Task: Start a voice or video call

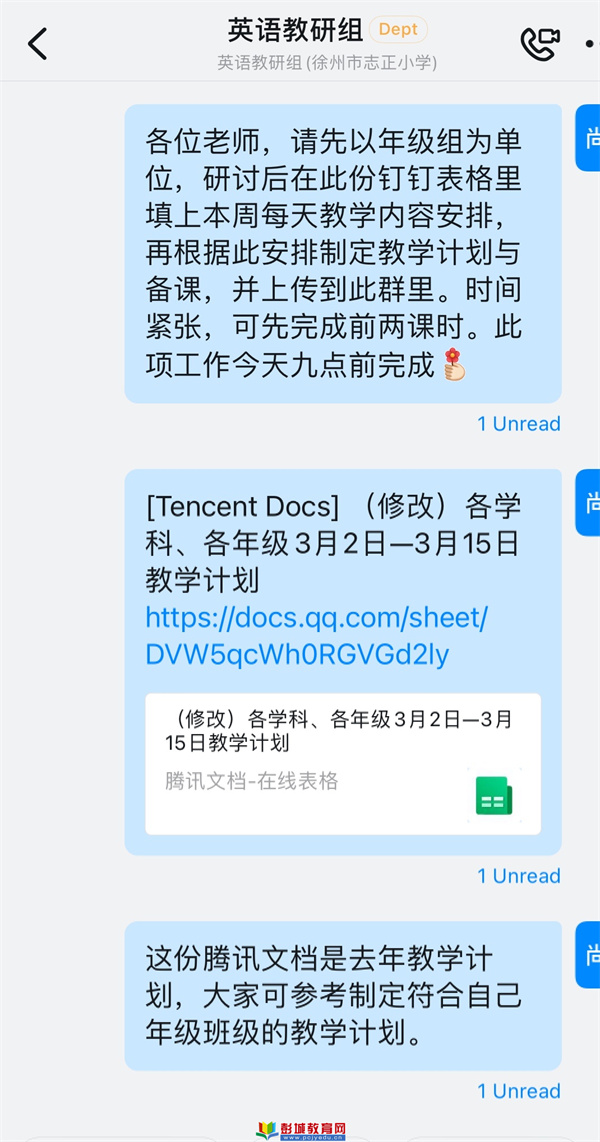Action: coord(540,44)
